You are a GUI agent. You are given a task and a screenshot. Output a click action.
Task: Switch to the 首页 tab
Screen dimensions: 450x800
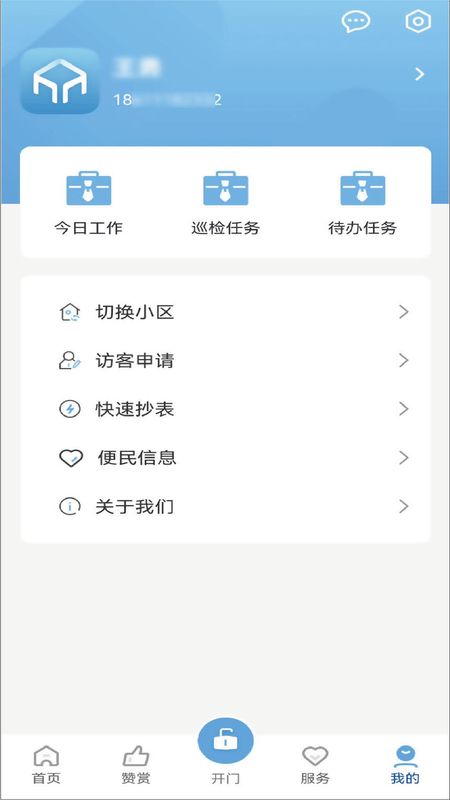(x=46, y=764)
